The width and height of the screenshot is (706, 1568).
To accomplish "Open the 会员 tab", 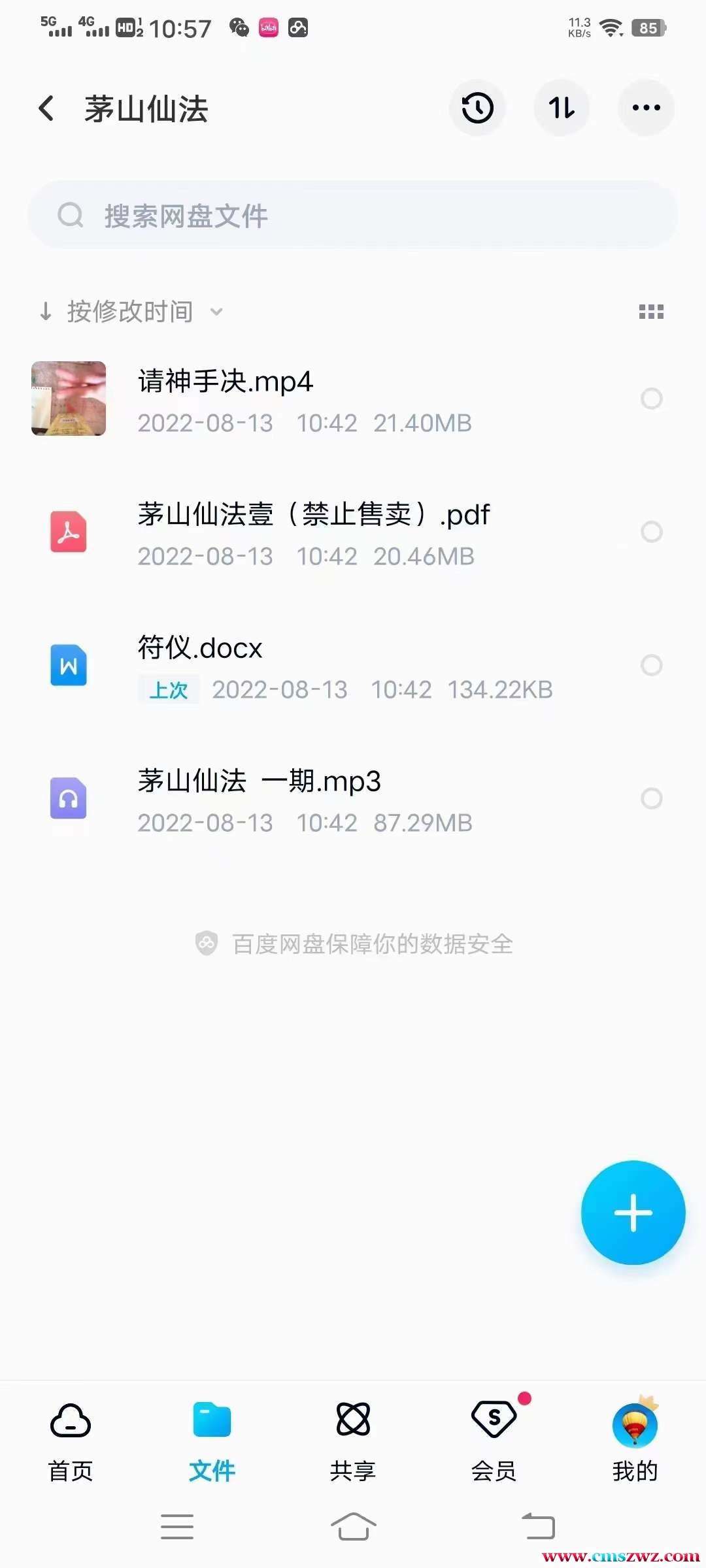I will (x=494, y=1437).
